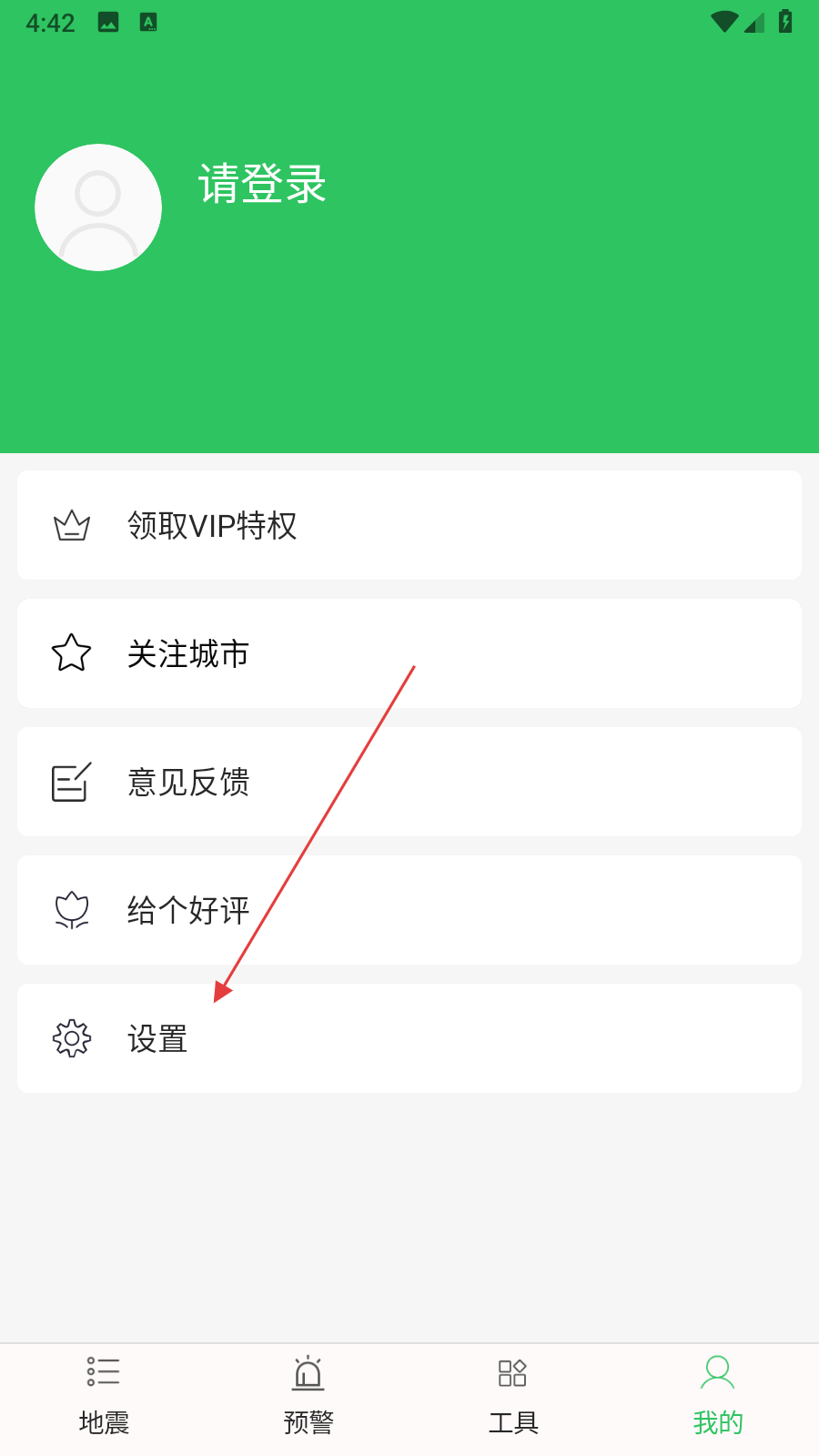
Task: Open 设置 settings
Action: pyautogui.click(x=409, y=1038)
